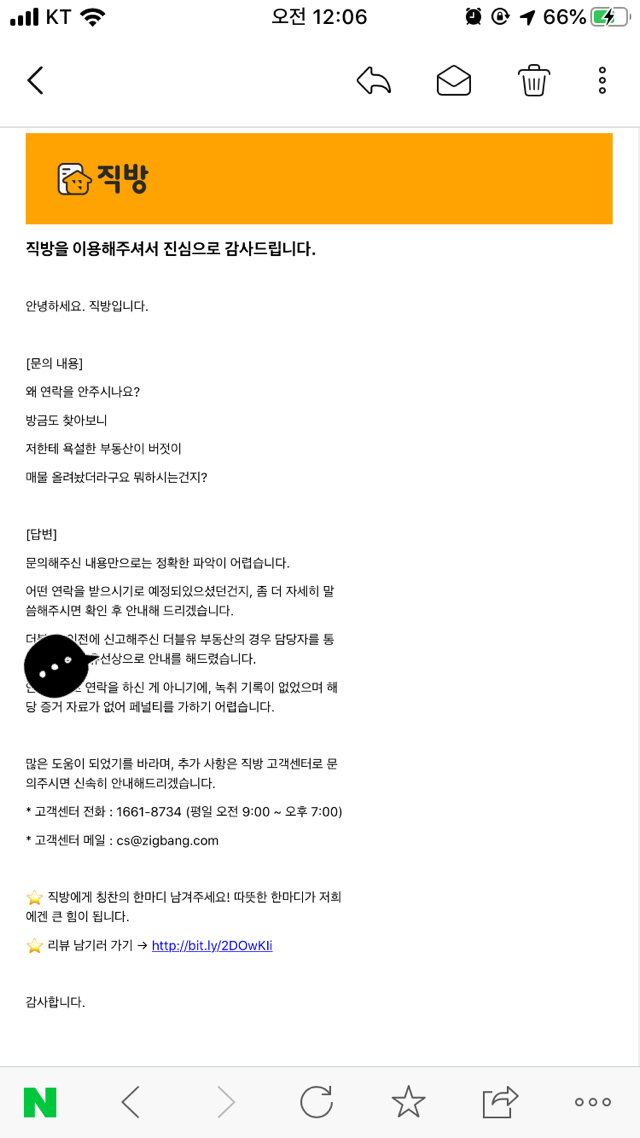640x1138 pixels.
Task: Reload the page with the refresh icon
Action: [x=316, y=1102]
